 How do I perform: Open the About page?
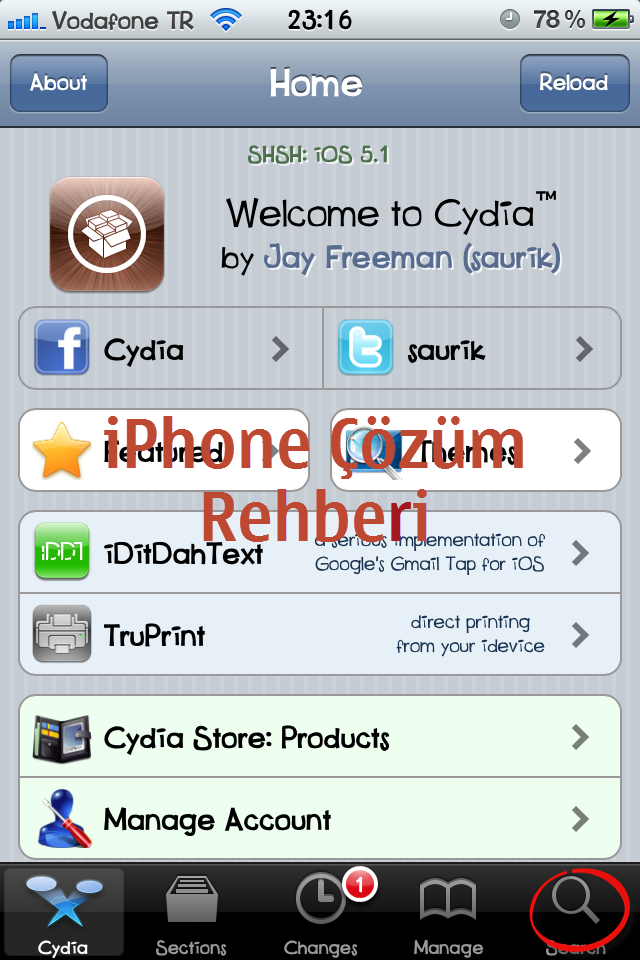(58, 83)
